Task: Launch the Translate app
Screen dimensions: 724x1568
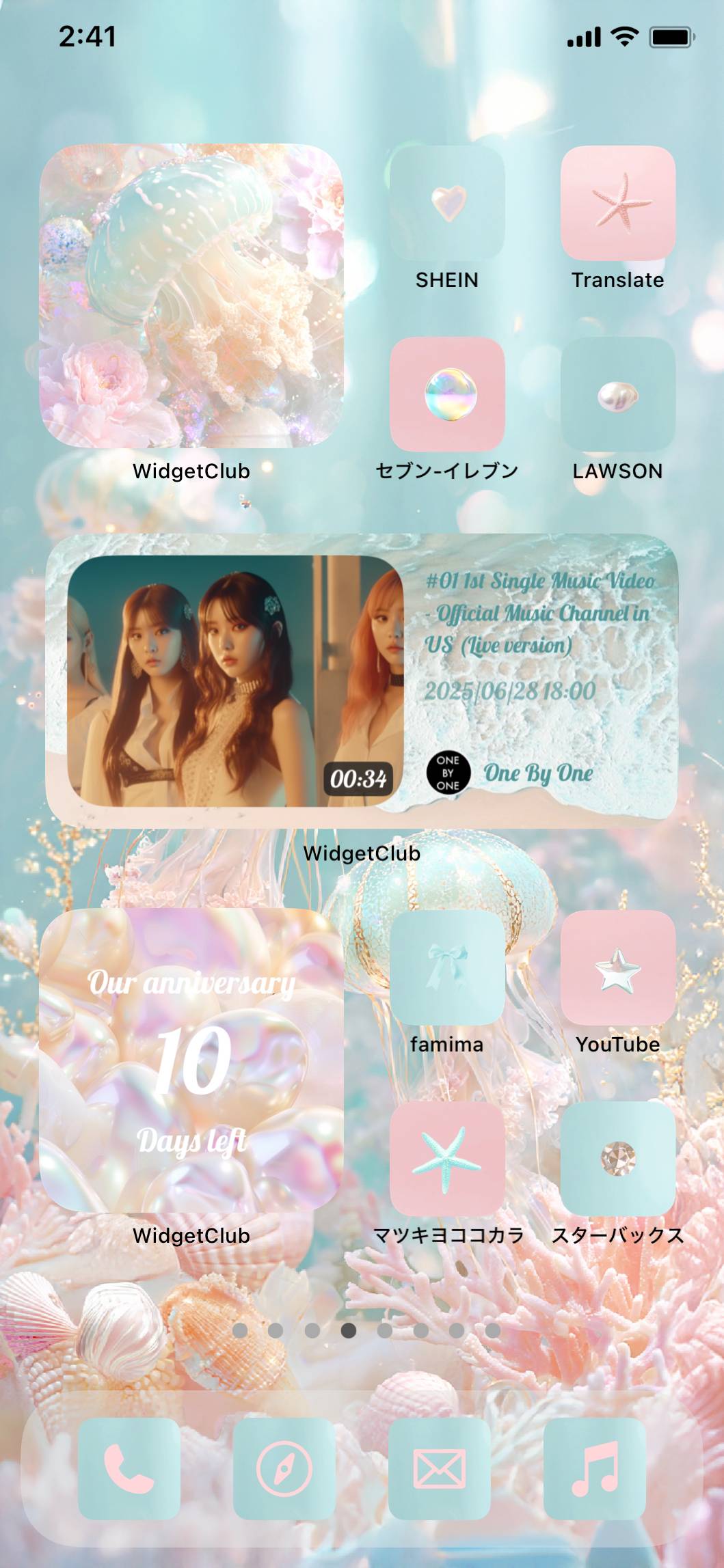Action: [618, 203]
